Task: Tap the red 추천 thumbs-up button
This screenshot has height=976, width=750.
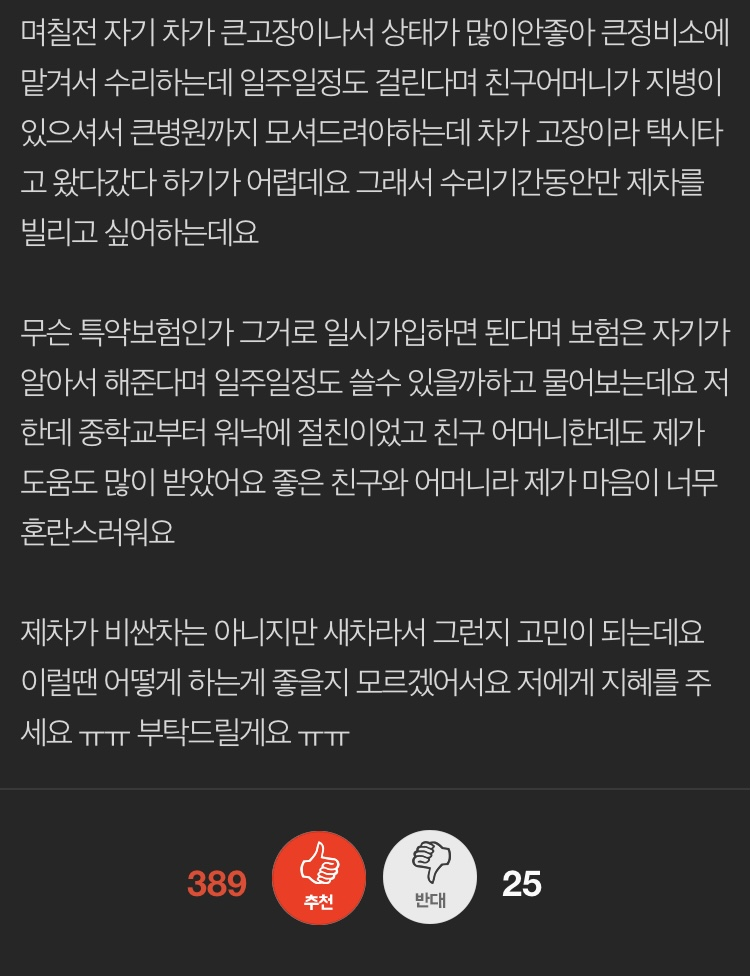Action: (319, 877)
